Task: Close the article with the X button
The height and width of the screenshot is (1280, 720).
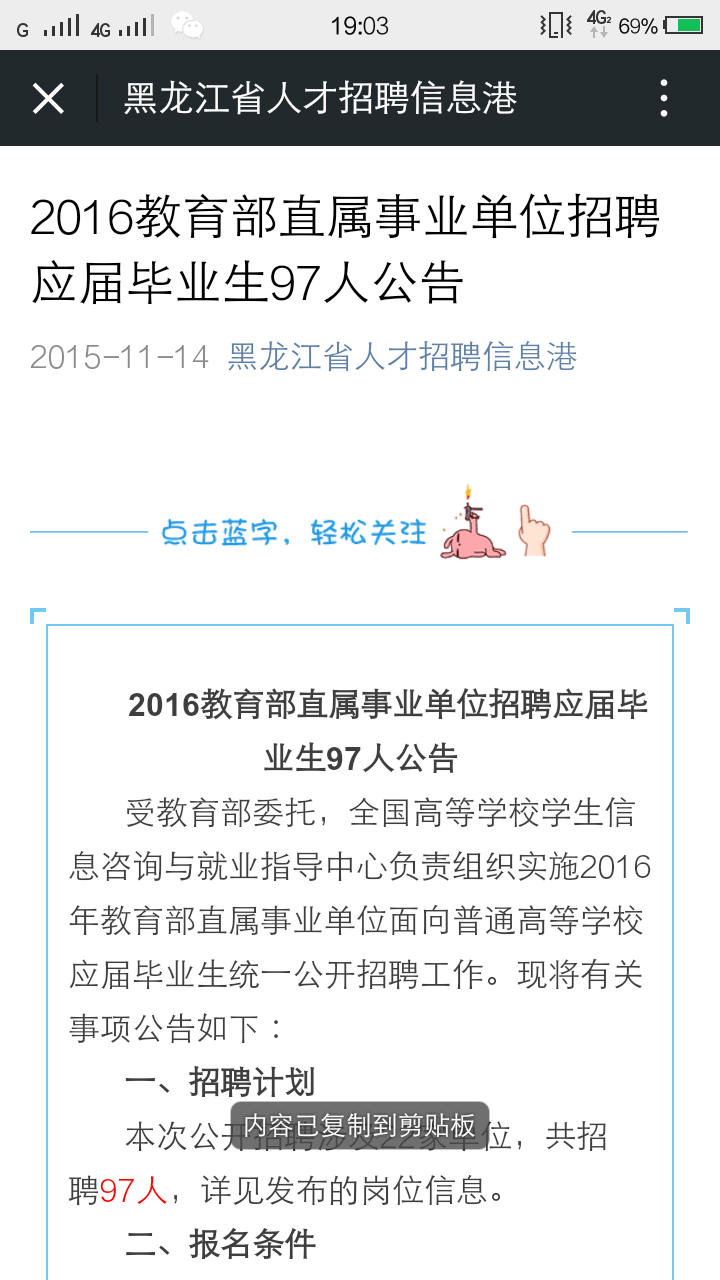Action: point(48,98)
